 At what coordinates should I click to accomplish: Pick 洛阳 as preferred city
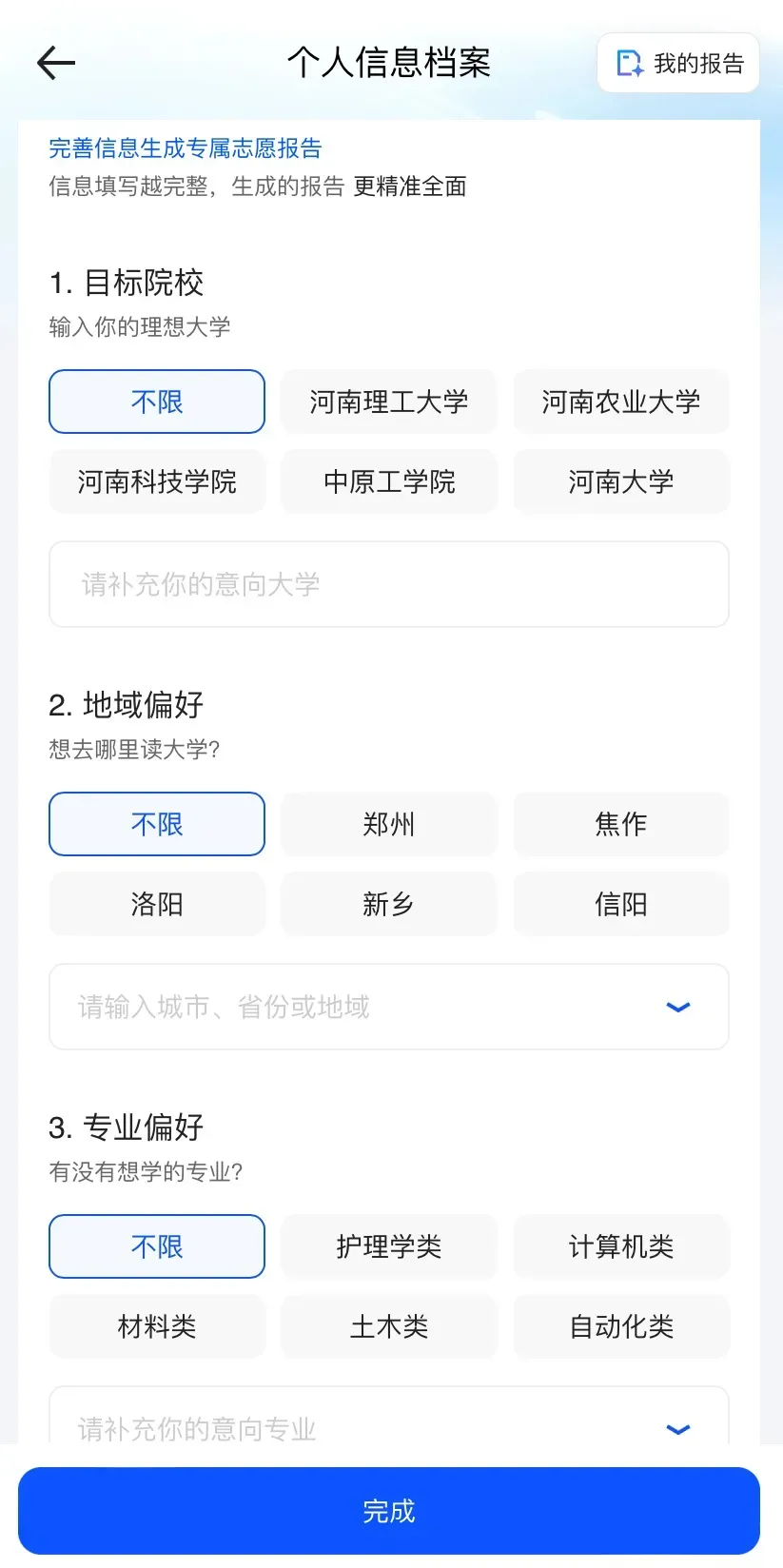click(x=157, y=904)
